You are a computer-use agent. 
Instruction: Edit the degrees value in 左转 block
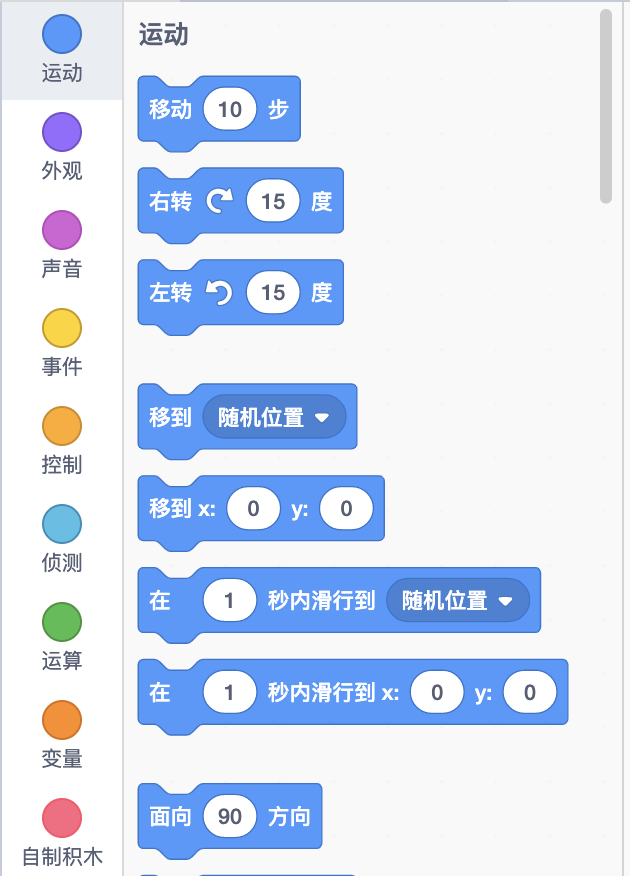pyautogui.click(x=273, y=293)
